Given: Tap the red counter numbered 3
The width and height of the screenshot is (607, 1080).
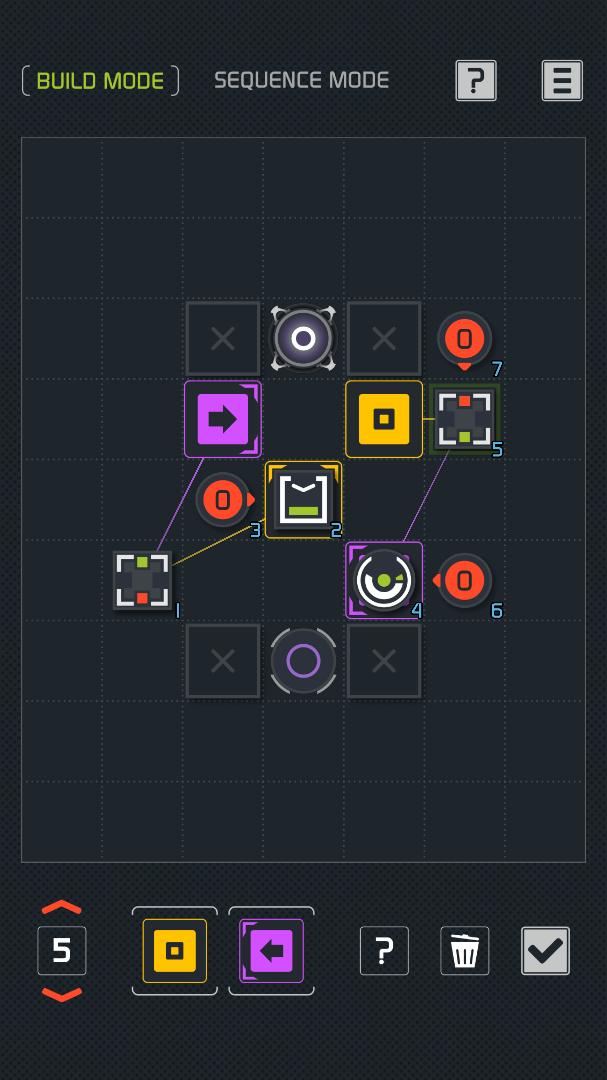Looking at the screenshot, I should 224,499.
